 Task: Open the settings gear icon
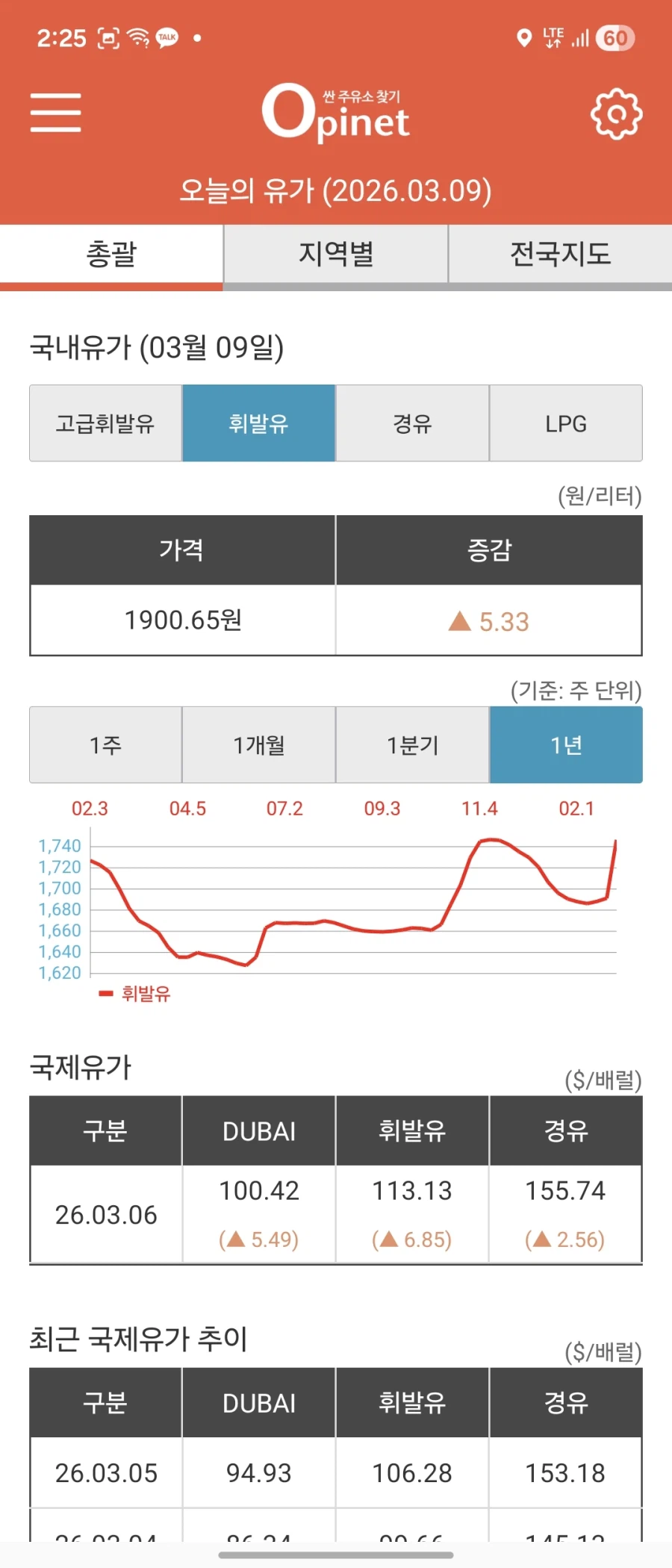pyautogui.click(x=615, y=113)
